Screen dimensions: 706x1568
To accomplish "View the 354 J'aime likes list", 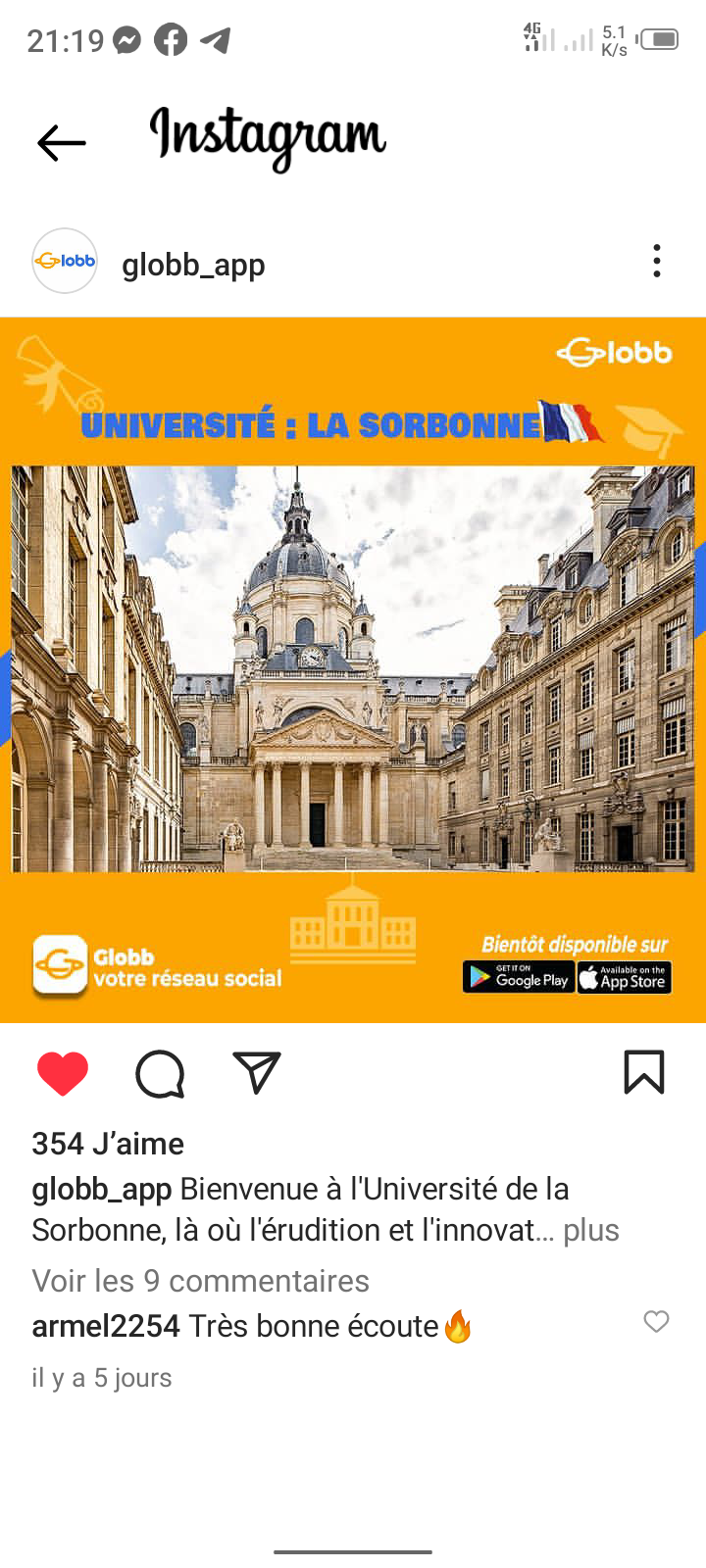I will pyautogui.click(x=108, y=1144).
